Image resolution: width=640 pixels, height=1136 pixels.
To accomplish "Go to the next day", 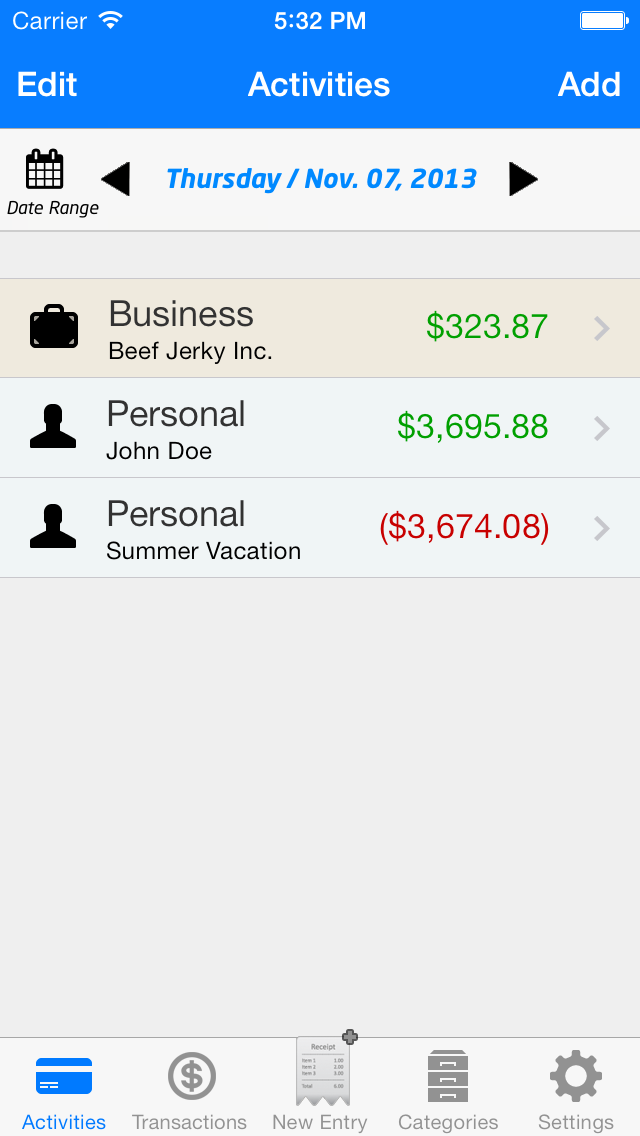I will click(523, 179).
